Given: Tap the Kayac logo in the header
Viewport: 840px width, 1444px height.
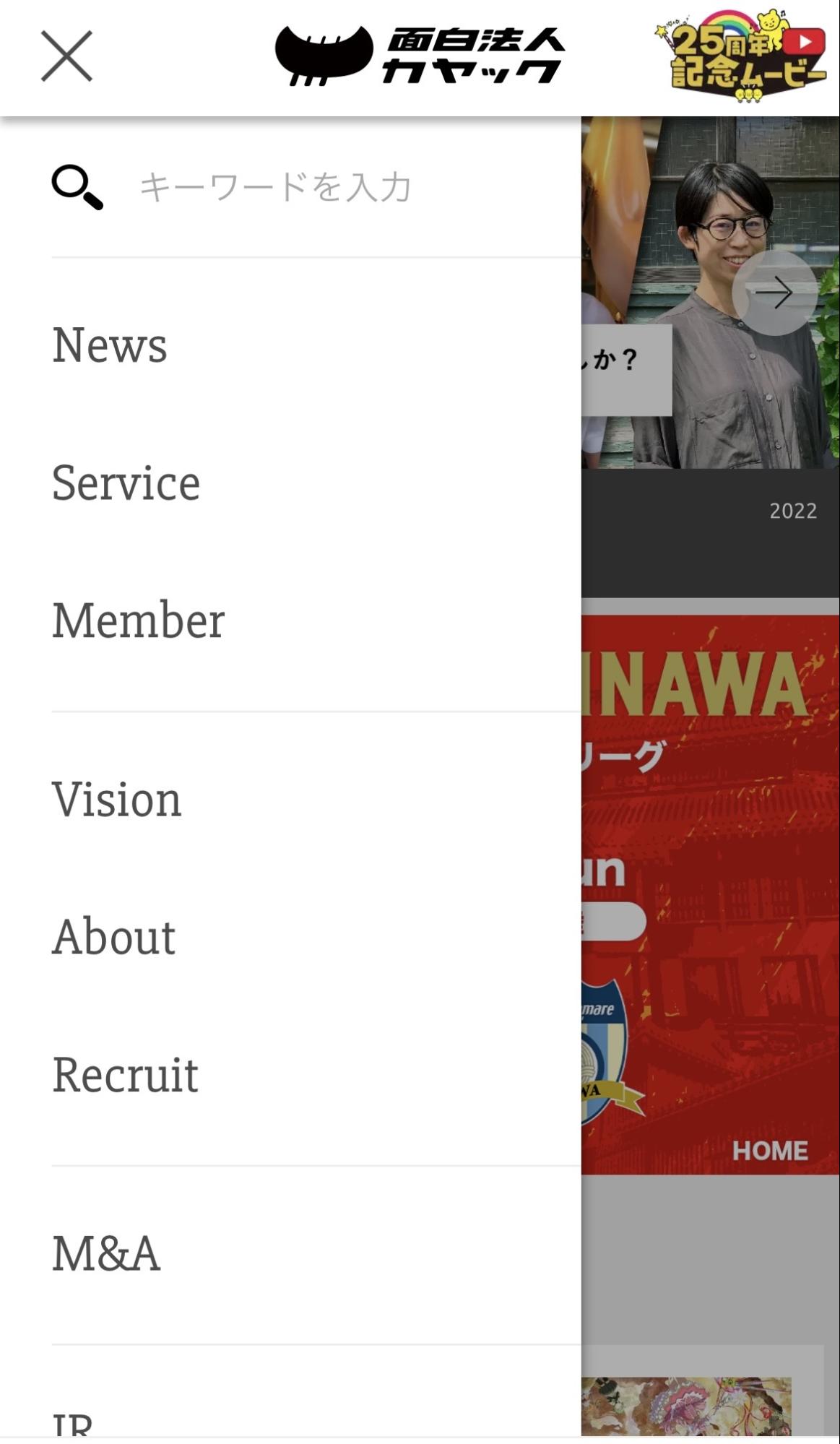Looking at the screenshot, I should click(420, 56).
